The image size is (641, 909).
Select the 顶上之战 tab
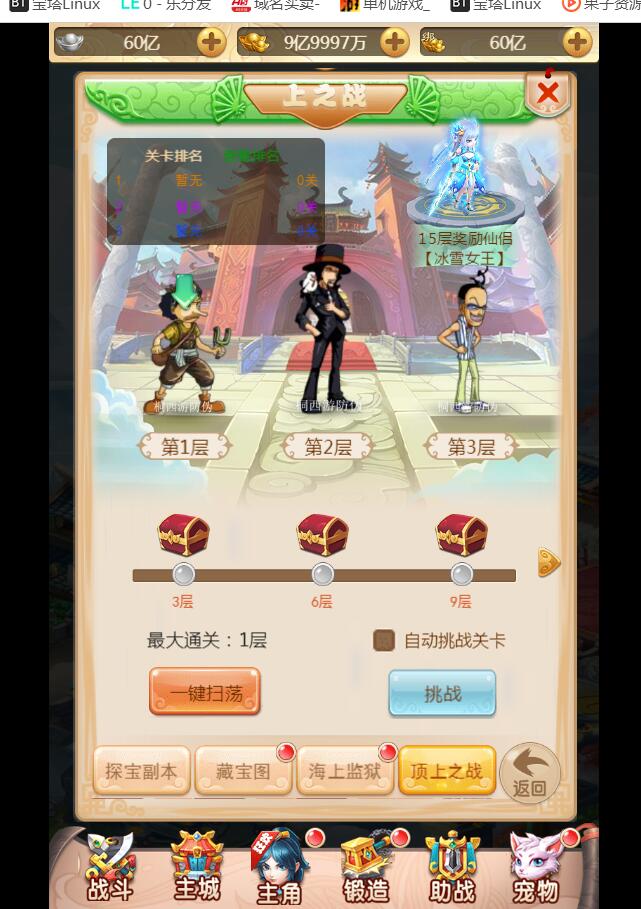point(446,771)
